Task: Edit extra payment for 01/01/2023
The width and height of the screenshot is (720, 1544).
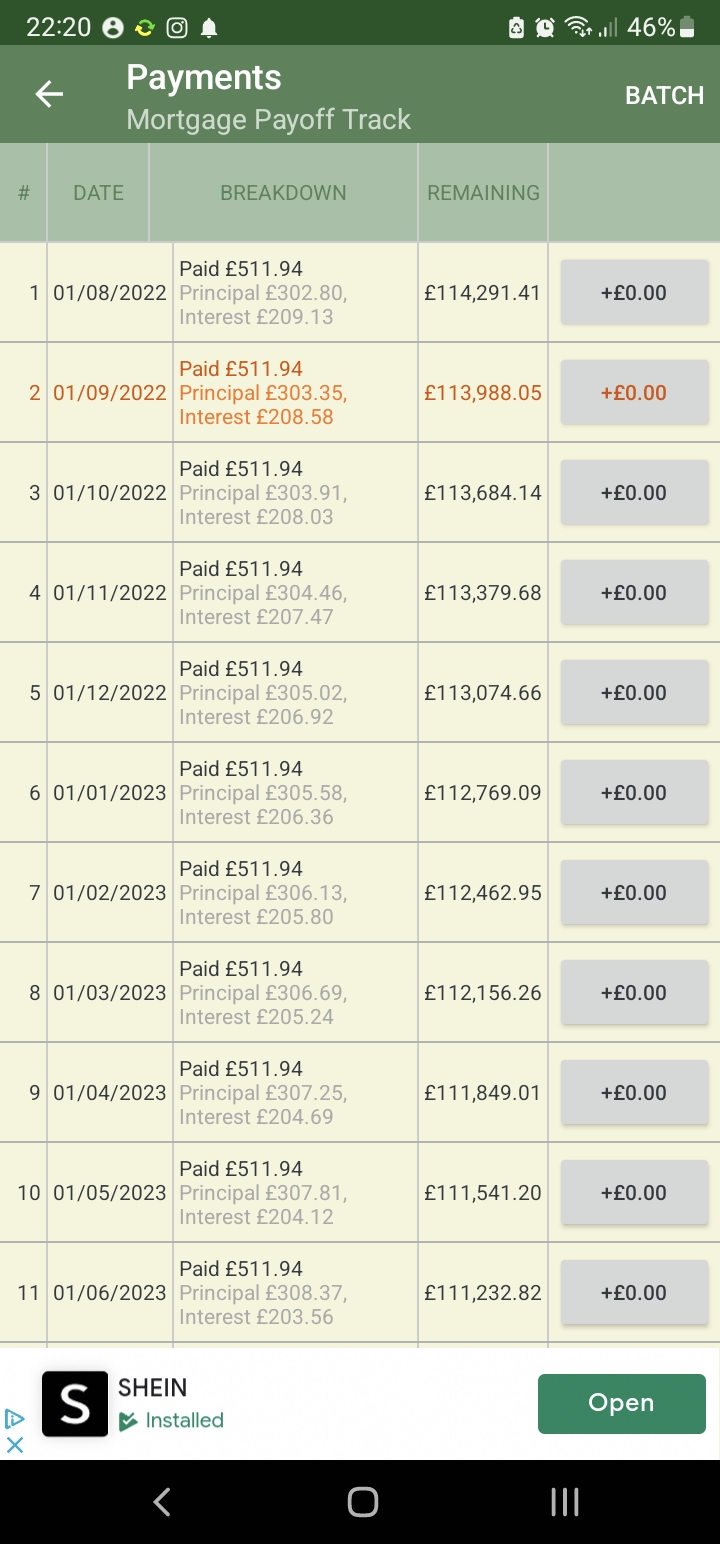Action: 634,793
